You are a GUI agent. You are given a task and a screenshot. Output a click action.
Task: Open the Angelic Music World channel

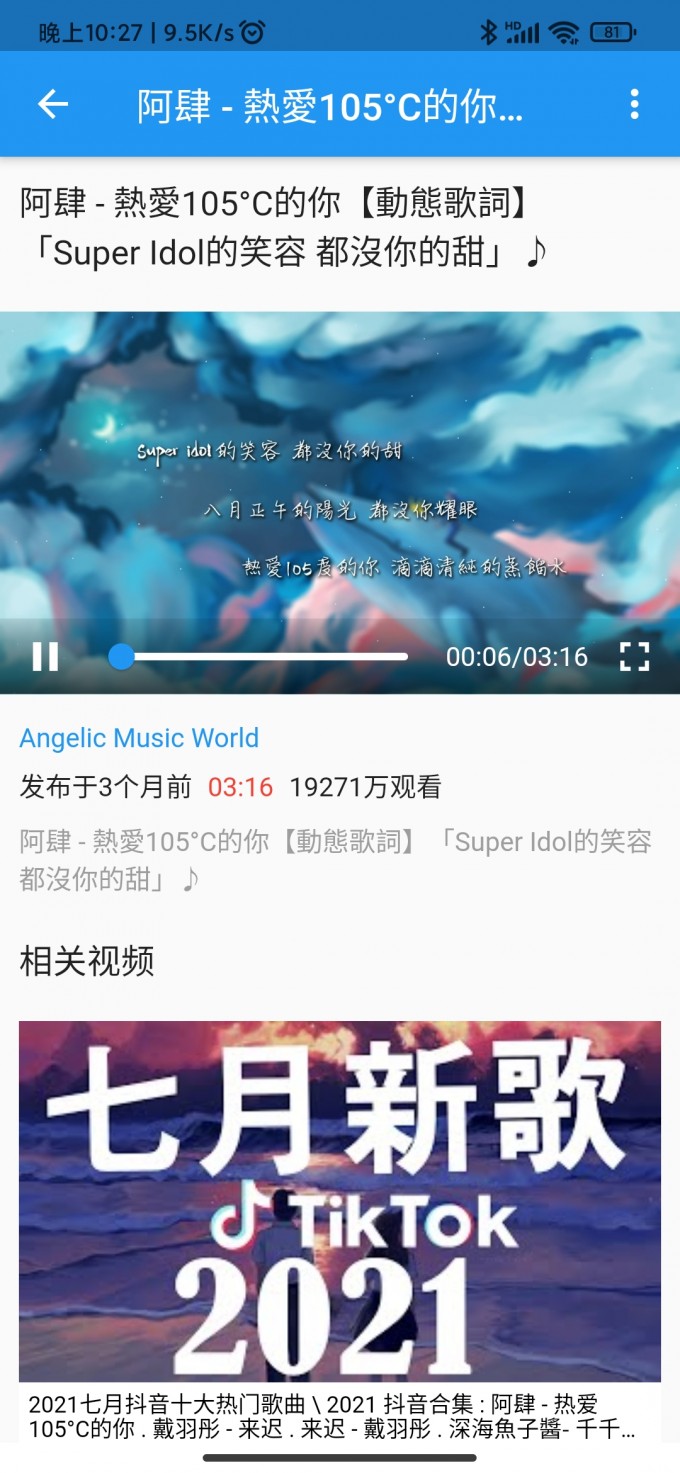point(139,738)
